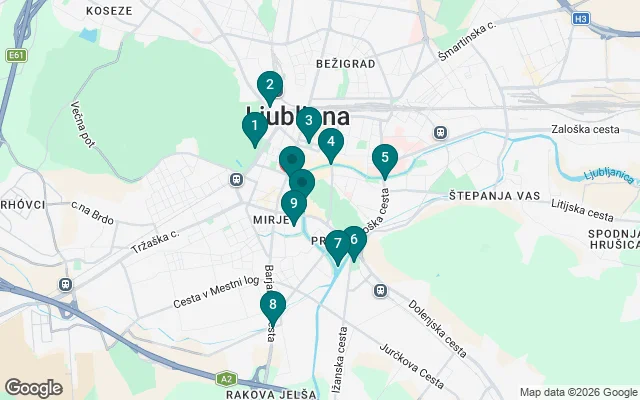Open map marker number 2

pyautogui.click(x=268, y=86)
